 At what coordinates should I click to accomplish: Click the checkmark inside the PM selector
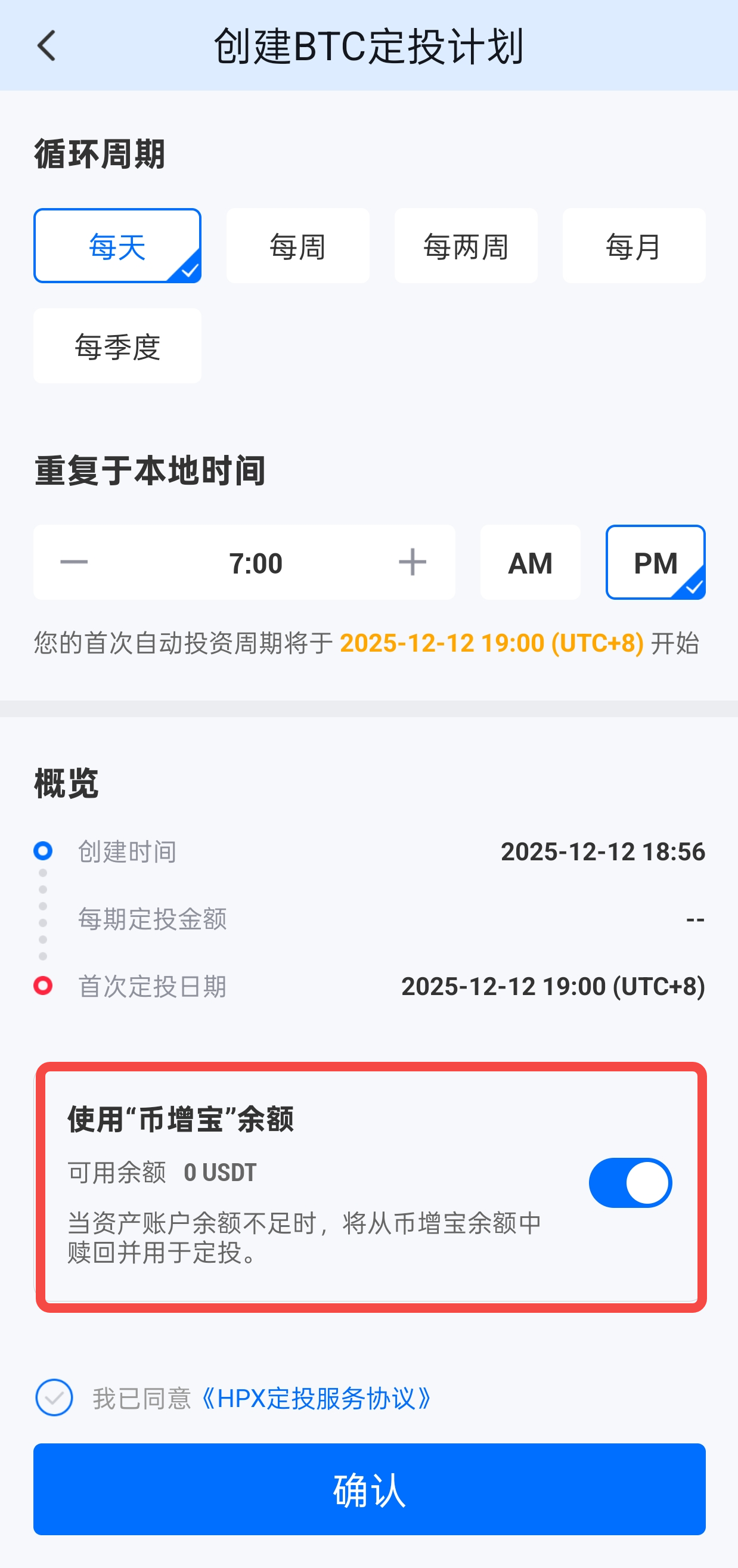pos(695,588)
